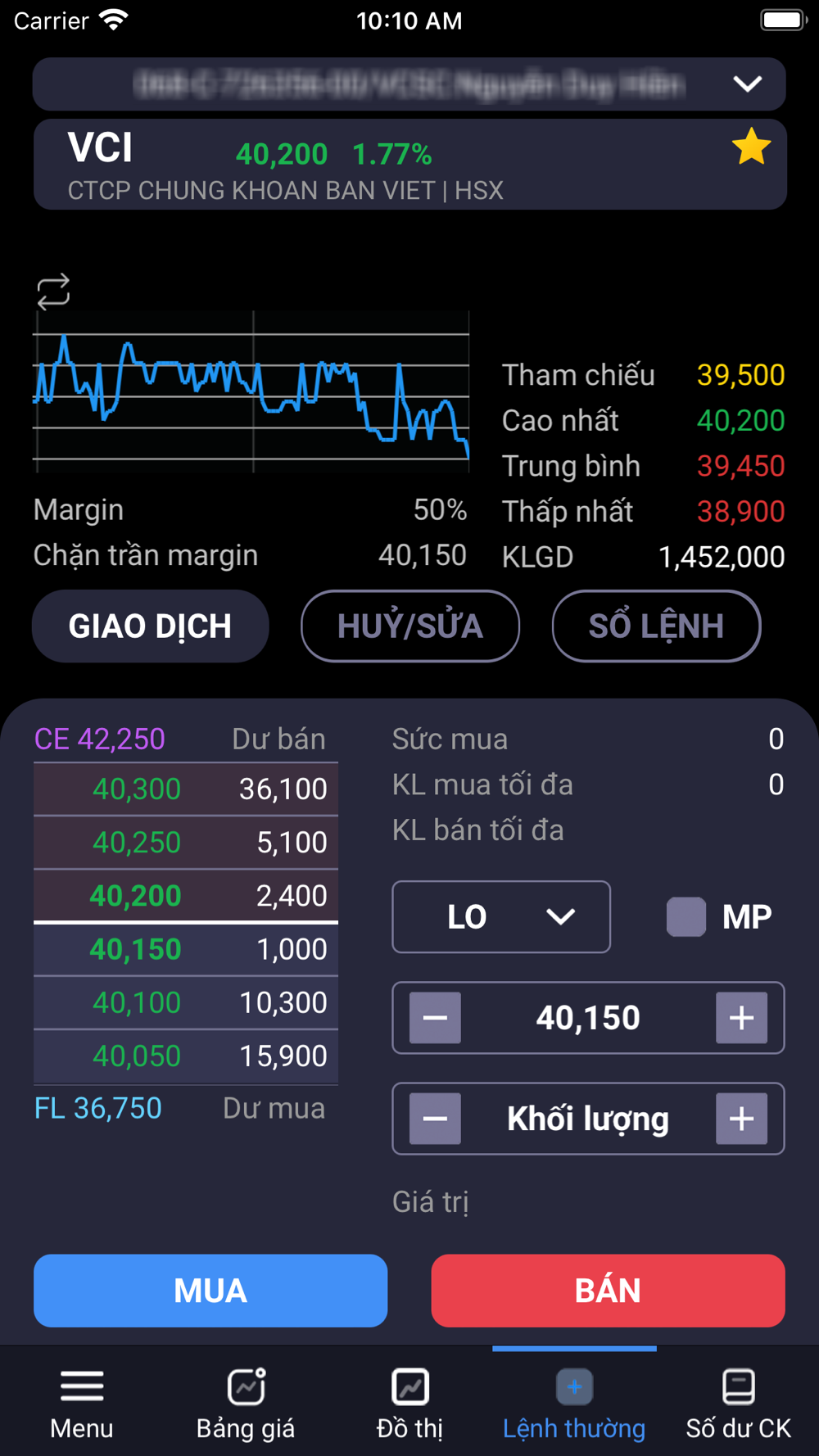Select the 40,300 sell price row
The image size is (819, 1456).
click(186, 789)
